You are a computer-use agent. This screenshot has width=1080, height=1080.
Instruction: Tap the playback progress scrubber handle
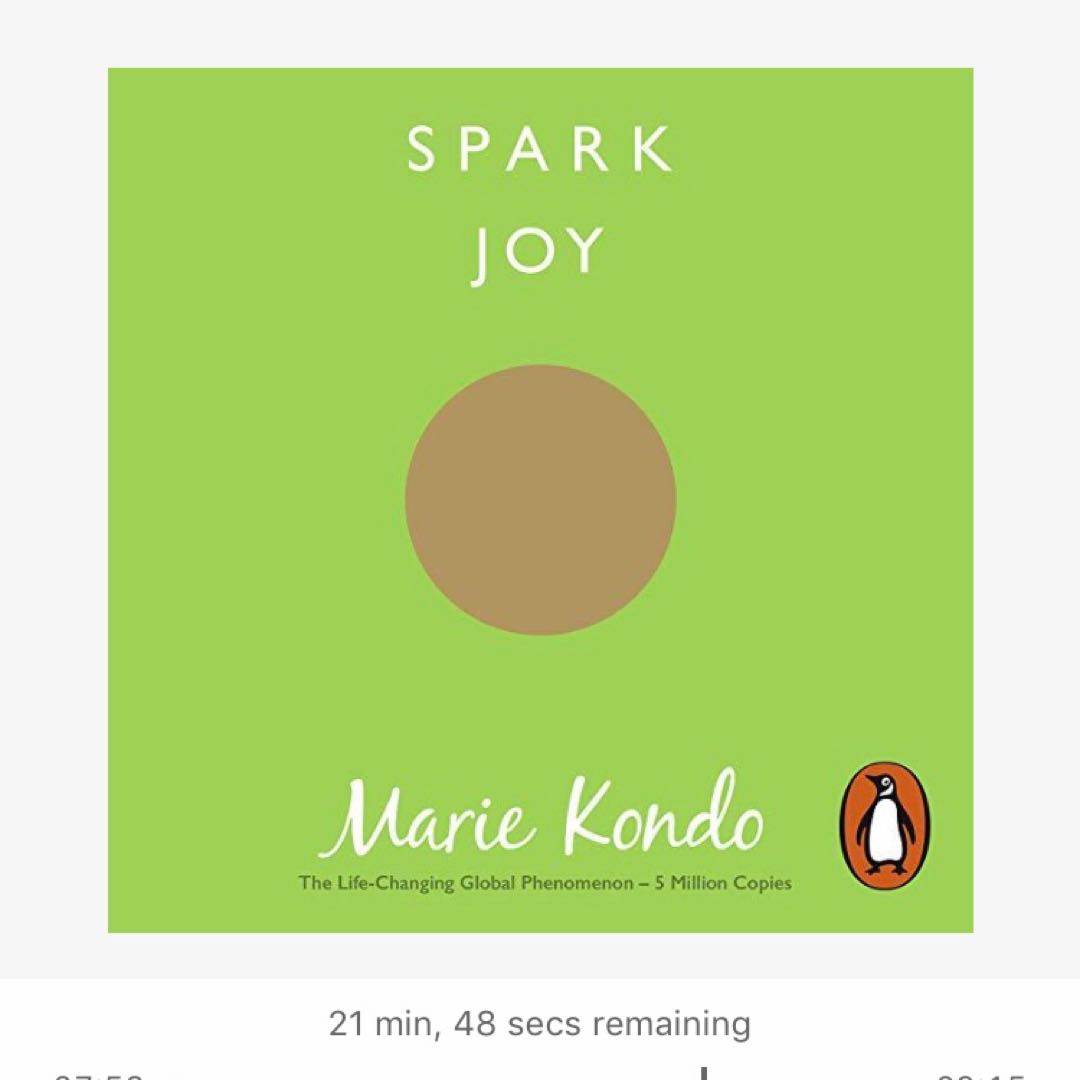(x=704, y=1075)
